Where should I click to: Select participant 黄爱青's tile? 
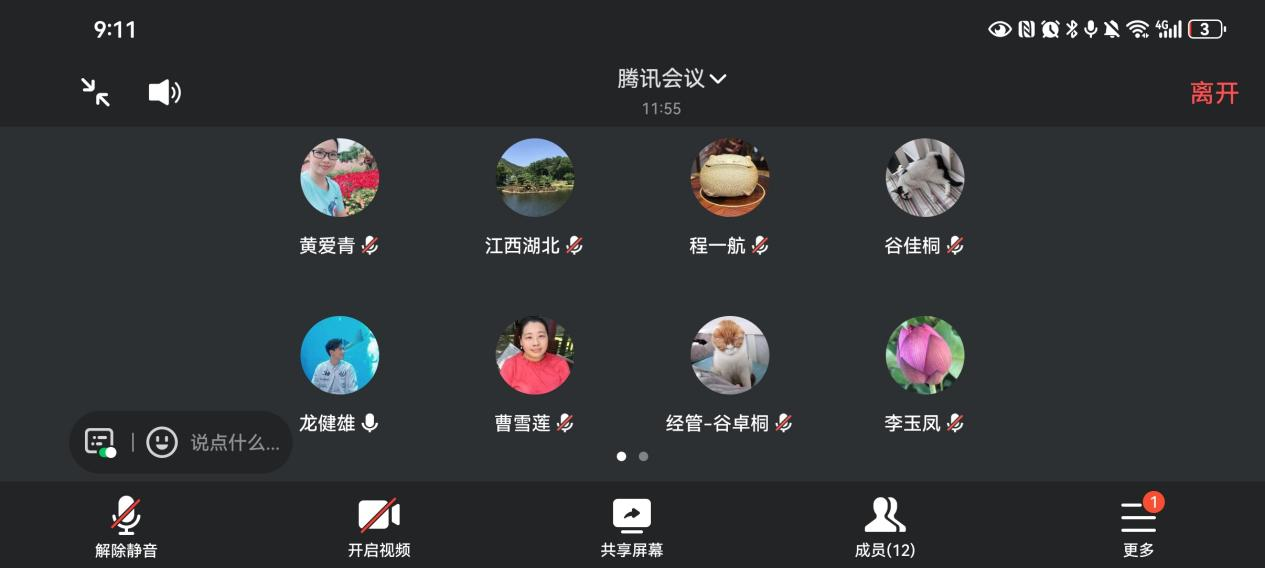click(340, 178)
